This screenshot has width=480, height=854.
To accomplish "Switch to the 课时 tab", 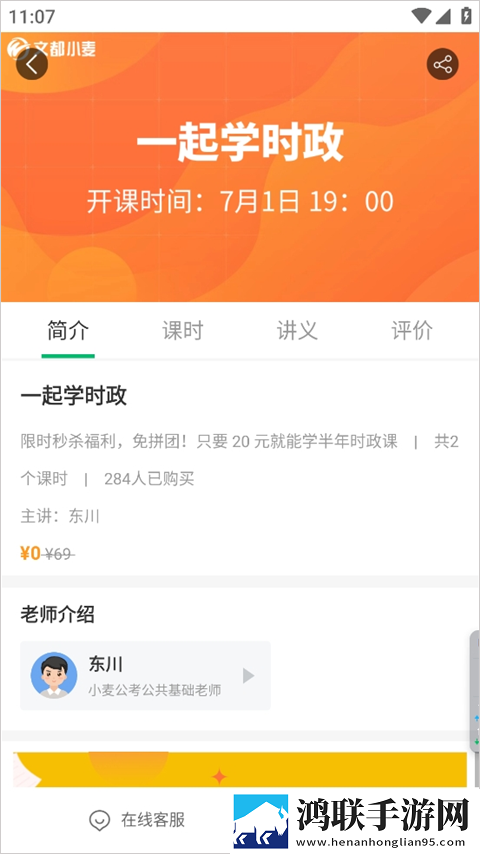I will [x=183, y=331].
